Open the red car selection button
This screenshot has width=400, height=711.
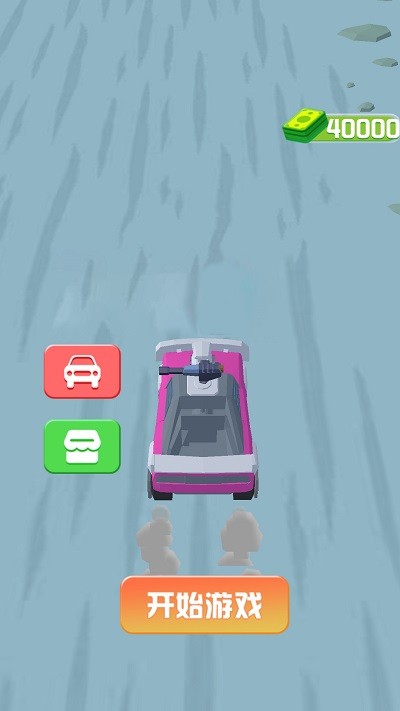click(x=82, y=371)
